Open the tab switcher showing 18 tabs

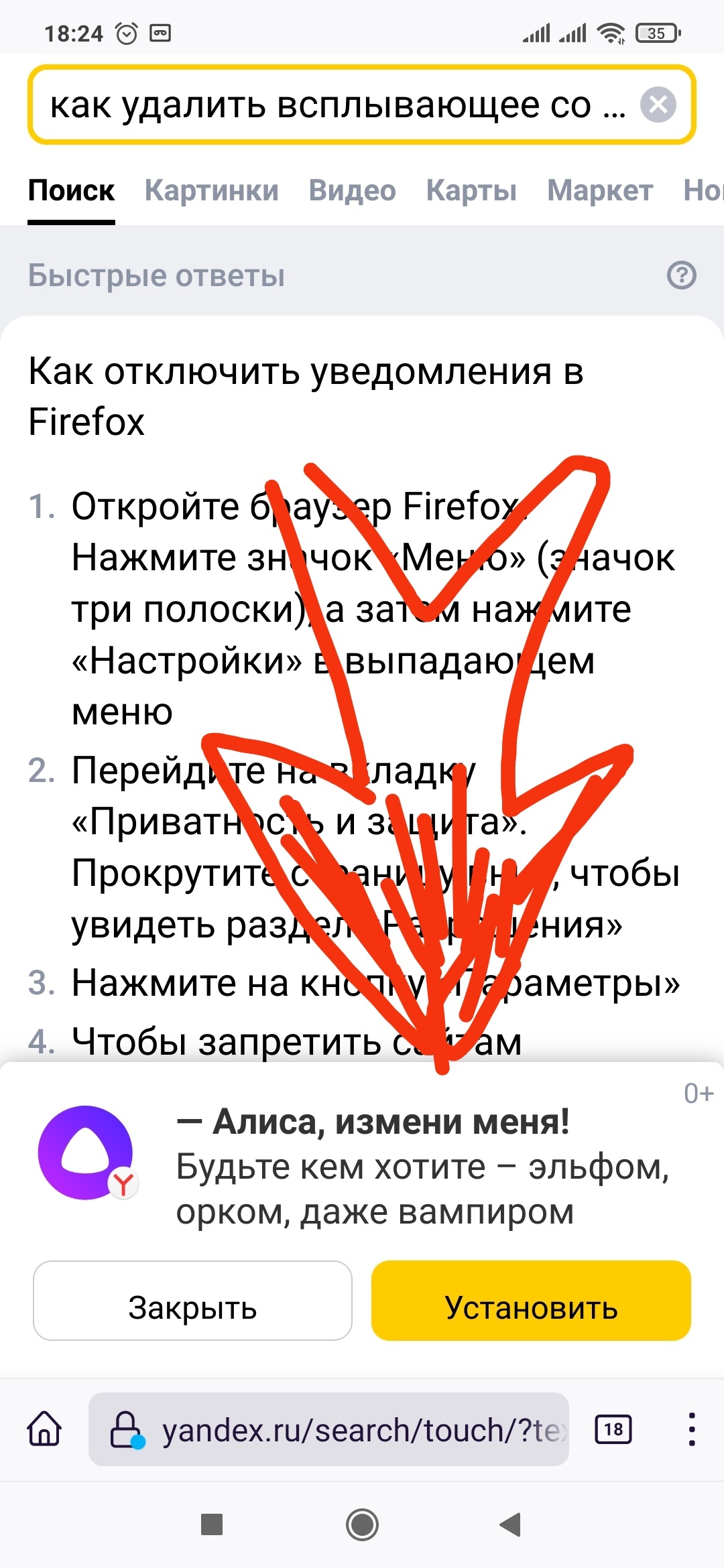(x=613, y=1429)
